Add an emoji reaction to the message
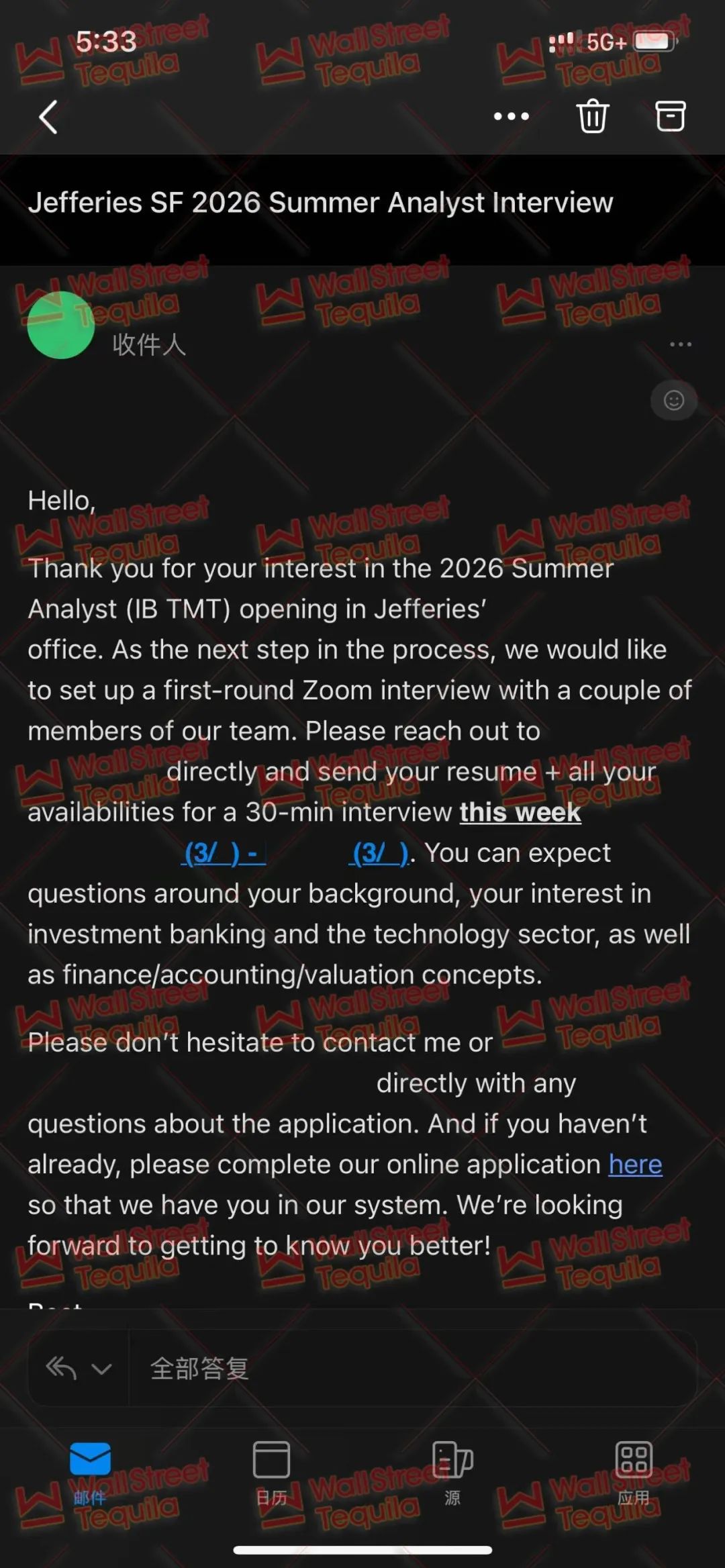 coord(673,401)
